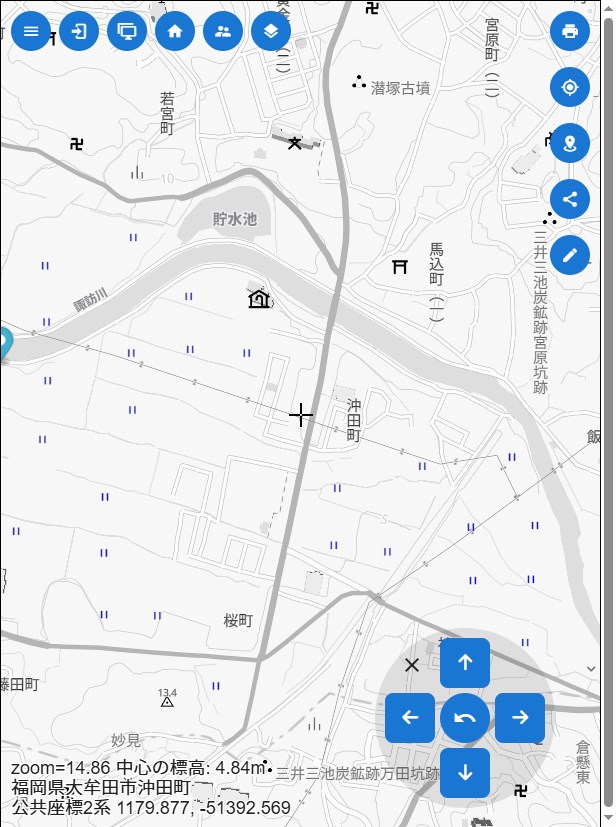
Task: Close the direction pad overlay
Action: (x=412, y=665)
